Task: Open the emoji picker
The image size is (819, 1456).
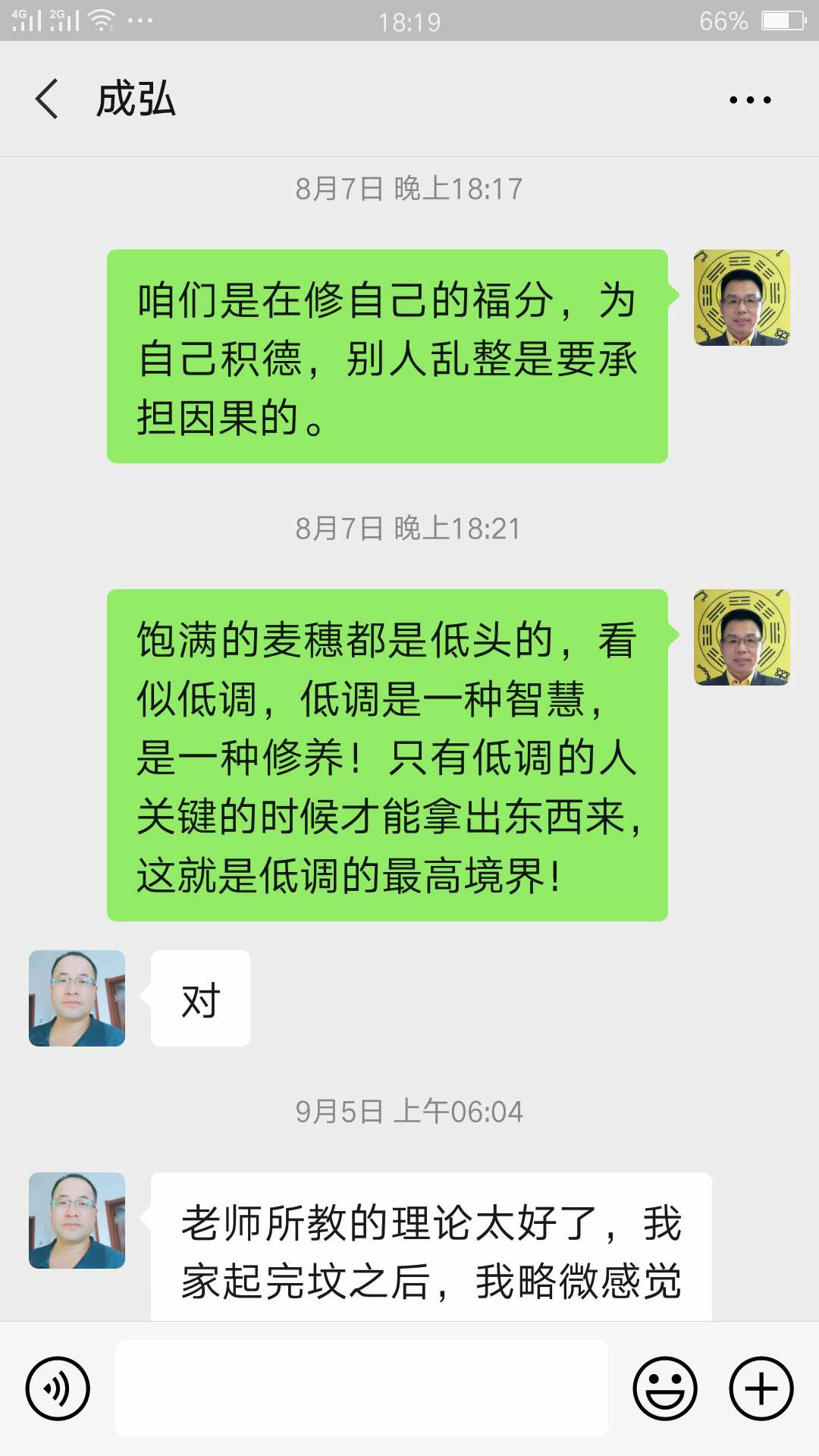Action: [x=664, y=1388]
